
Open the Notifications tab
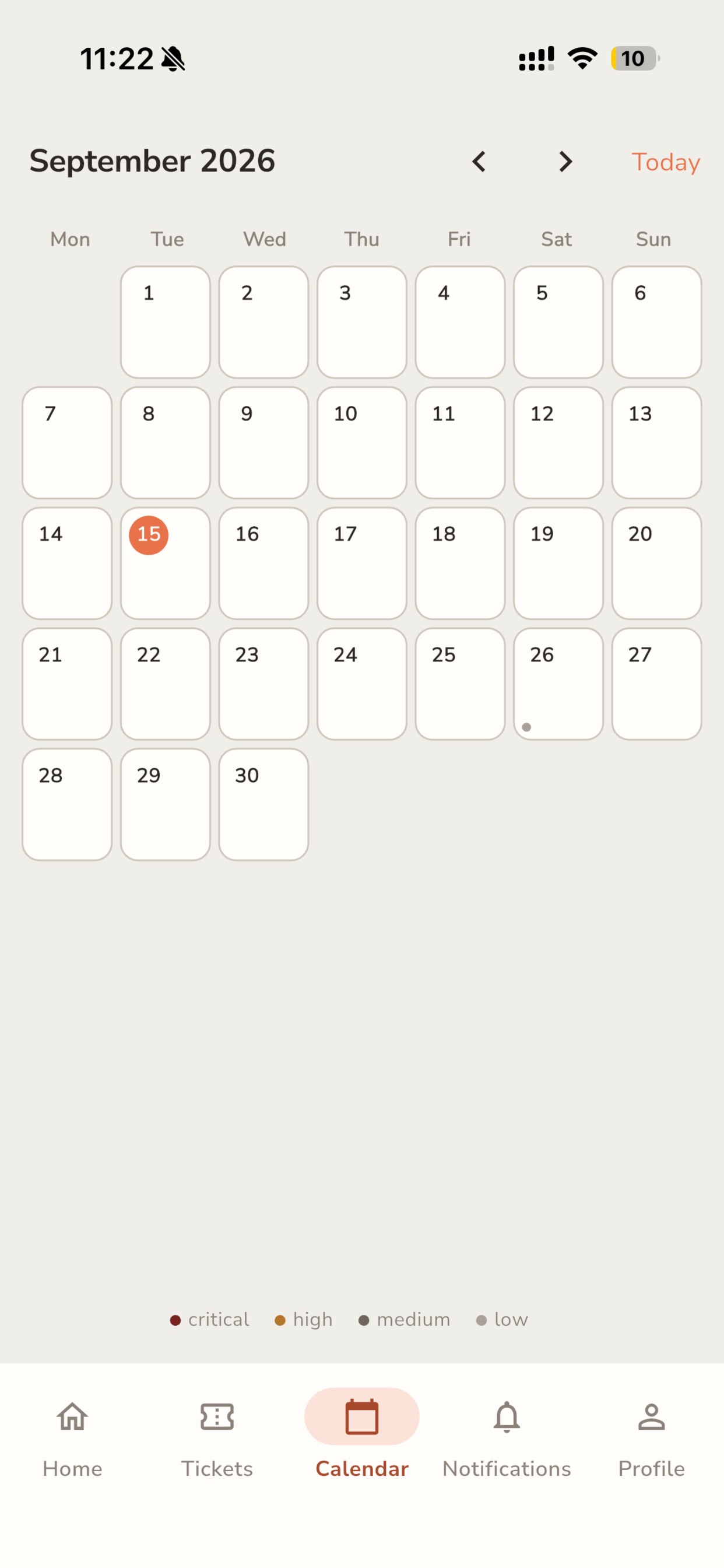click(507, 1439)
